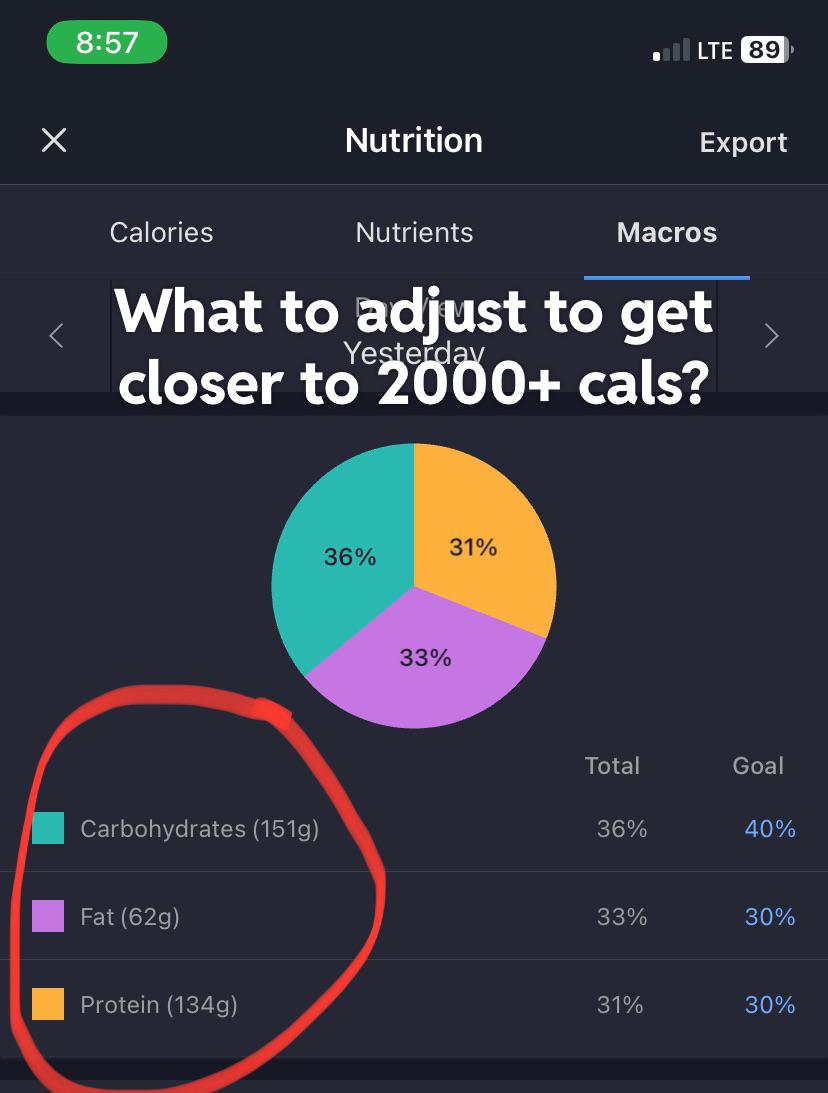828x1093 pixels.
Task: Tap the 30% Protein goal value
Action: [x=769, y=1004]
